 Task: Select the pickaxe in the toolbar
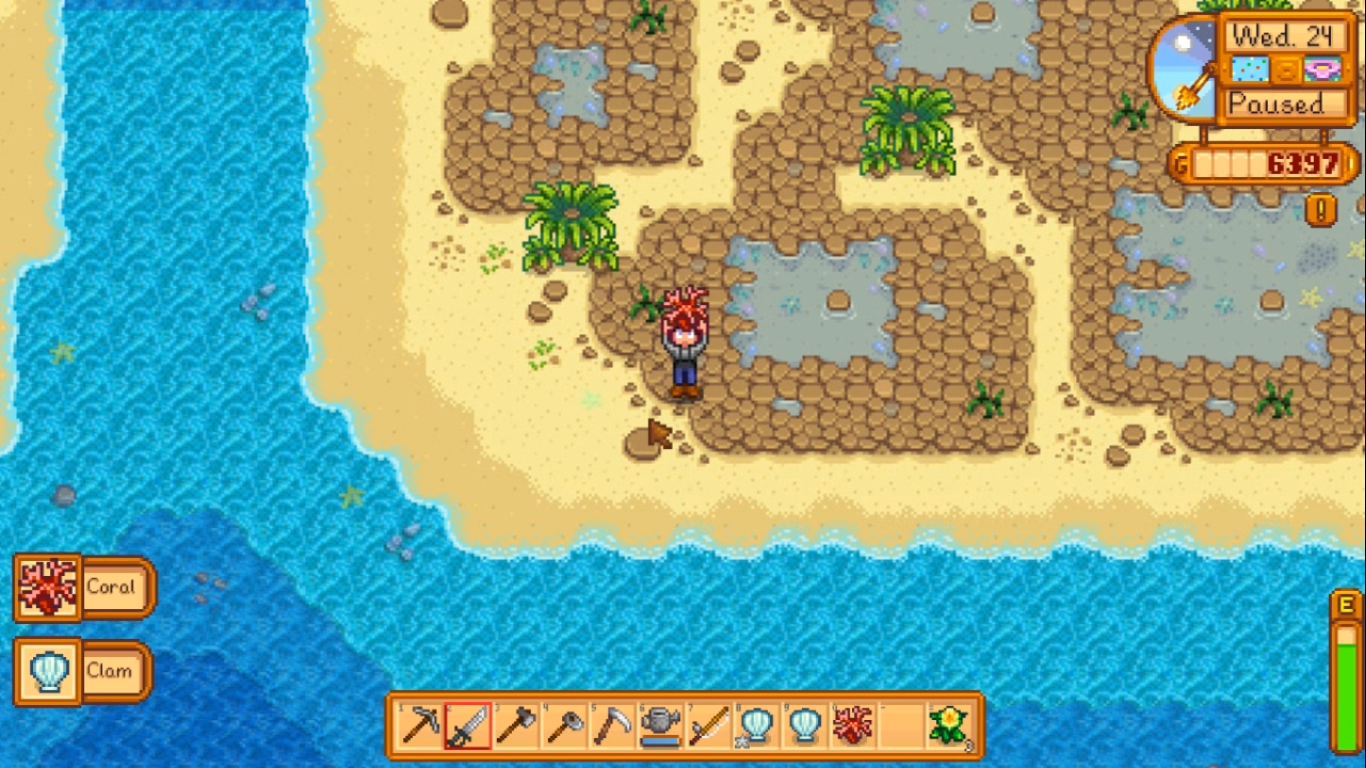(x=420, y=726)
